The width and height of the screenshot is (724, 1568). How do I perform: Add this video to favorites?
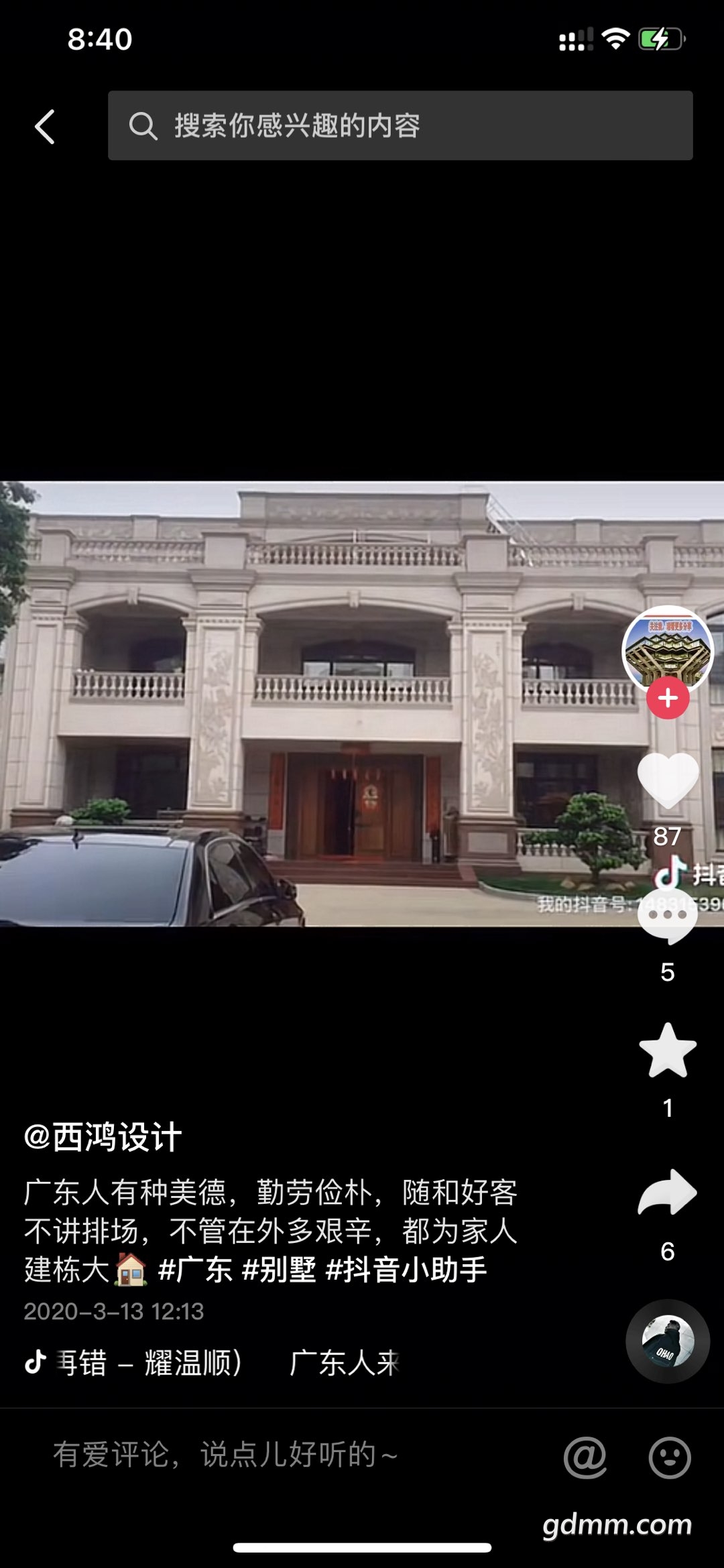[x=668, y=1051]
